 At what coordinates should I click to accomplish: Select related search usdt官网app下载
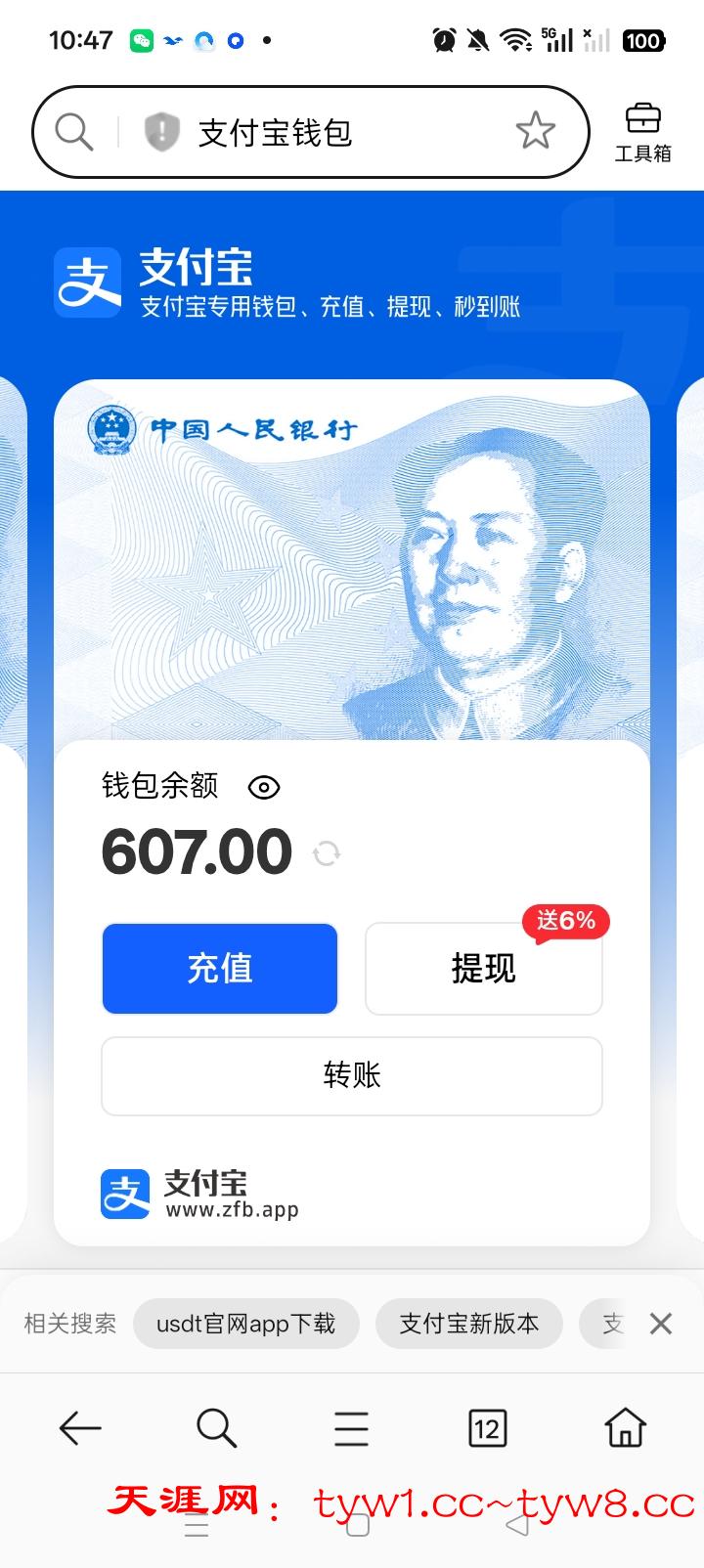[245, 1324]
